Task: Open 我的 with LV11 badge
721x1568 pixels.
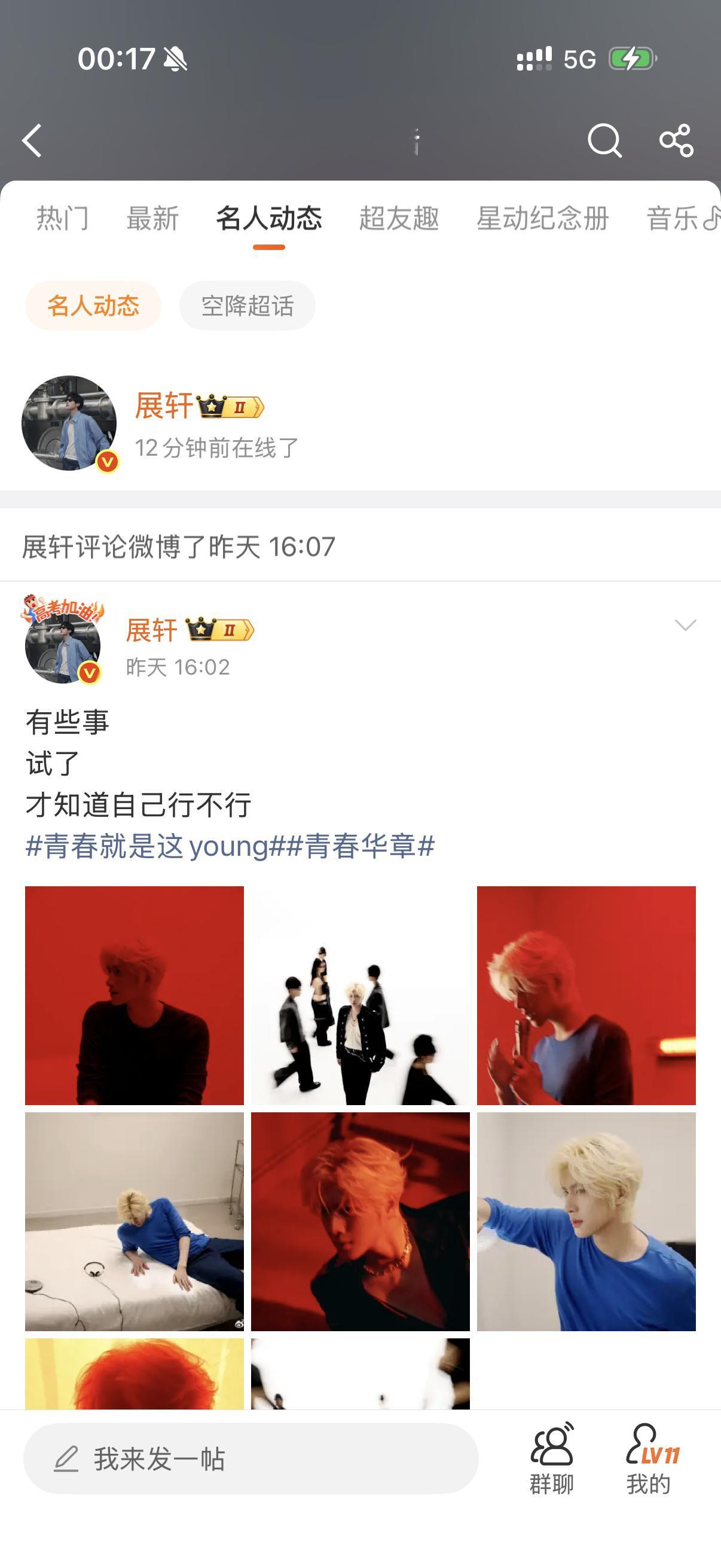Action: (650, 1459)
